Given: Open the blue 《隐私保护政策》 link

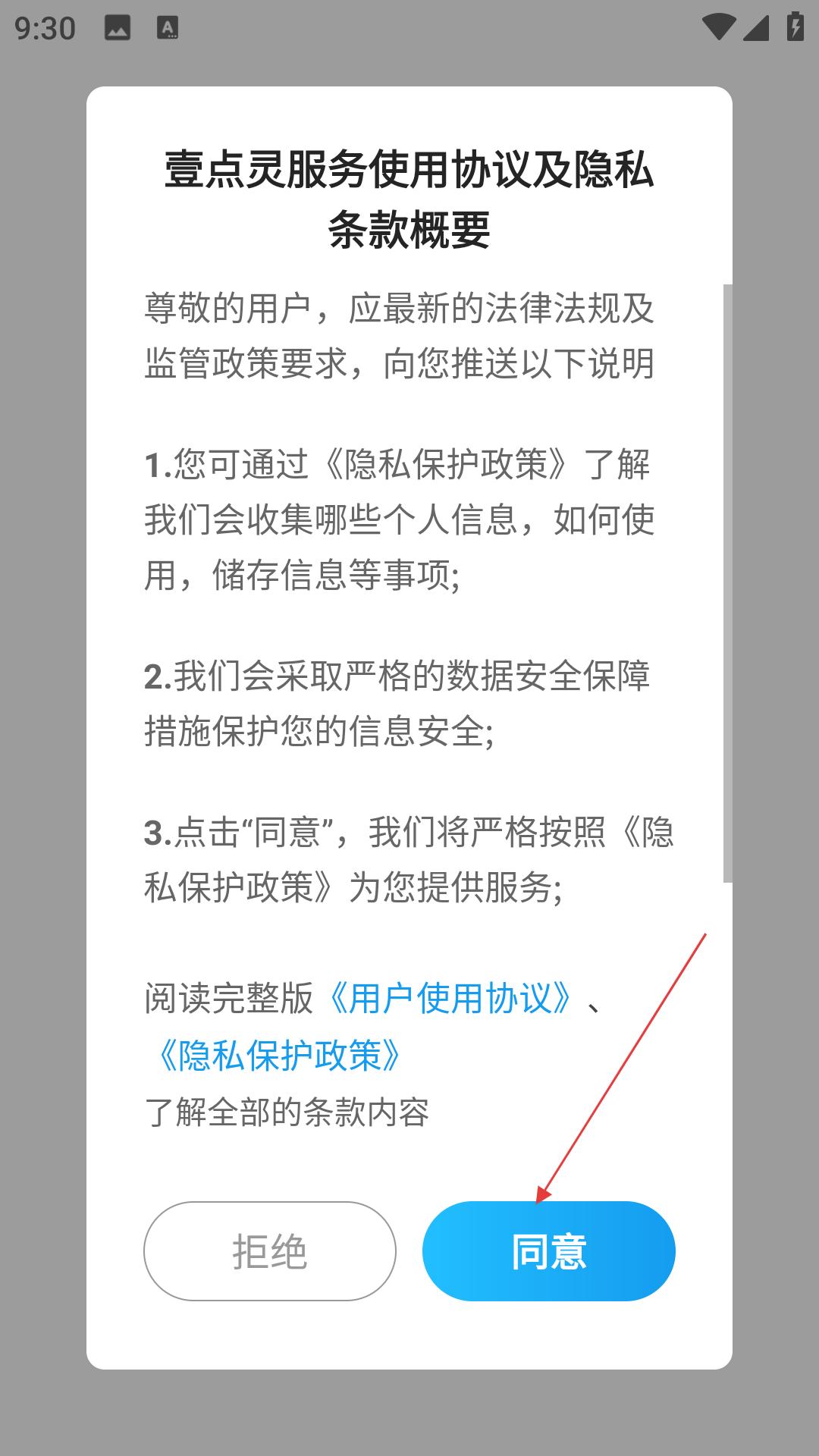Looking at the screenshot, I should pos(279,1056).
